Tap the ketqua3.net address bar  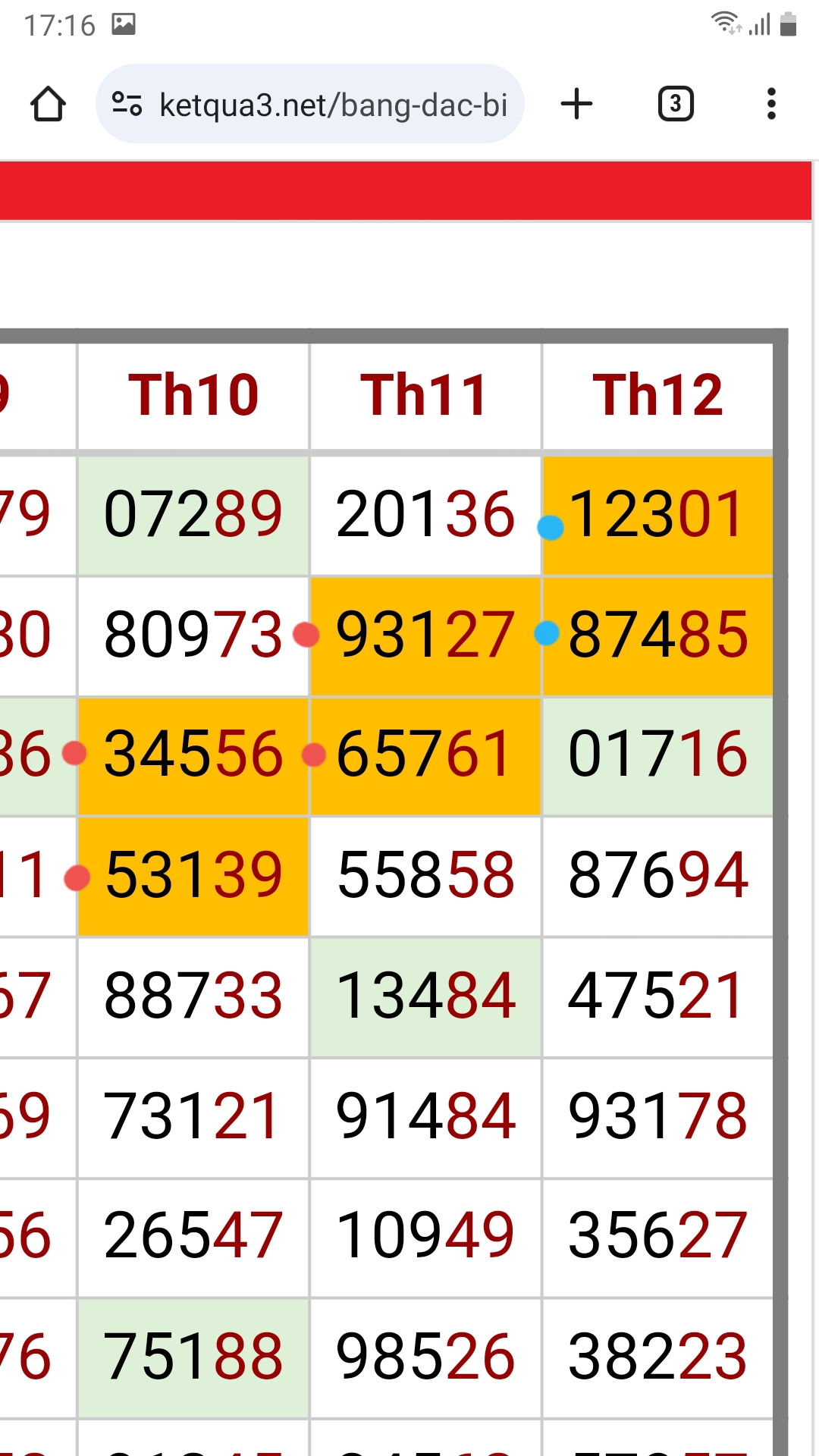[x=309, y=104]
